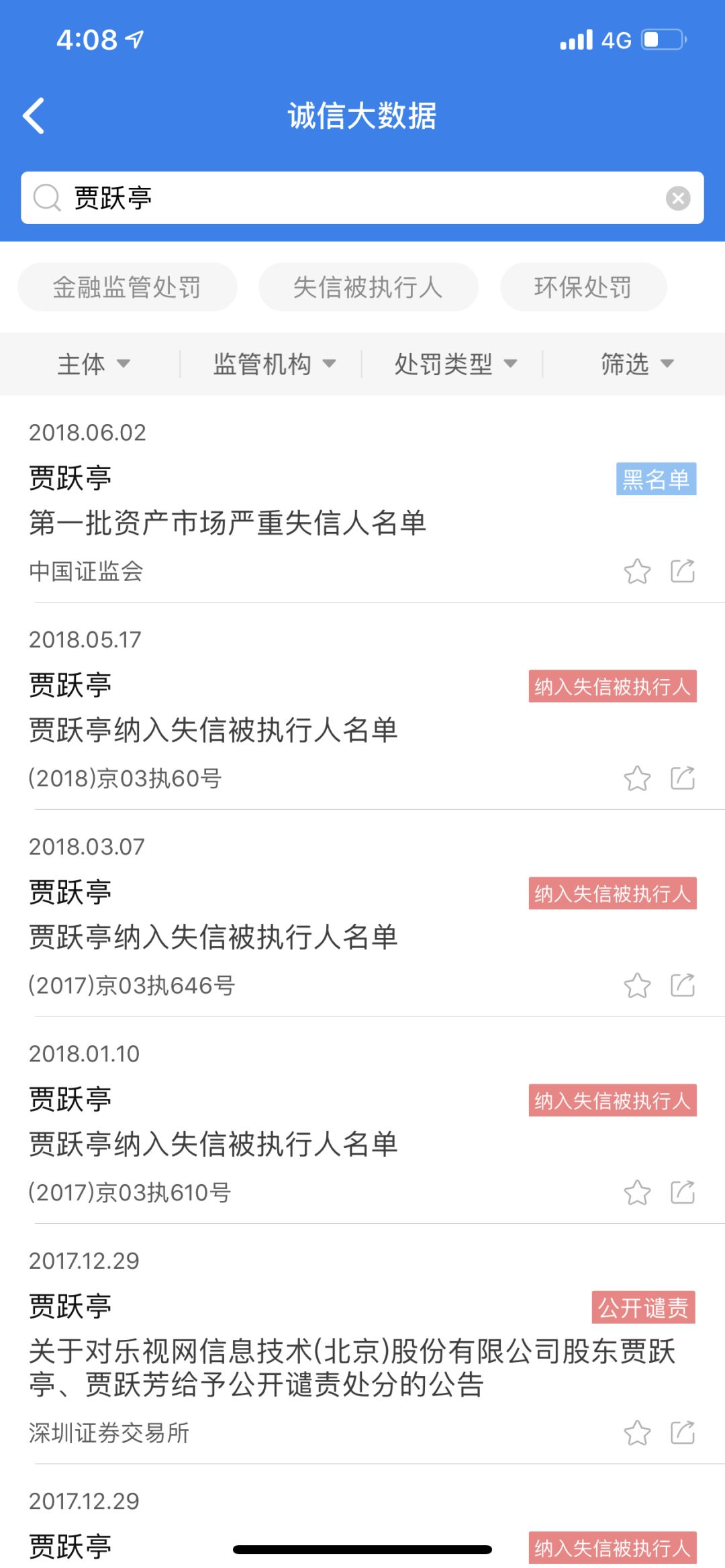Image resolution: width=725 pixels, height=1568 pixels.
Task: Select the 环保处罚 chip
Action: (583, 287)
